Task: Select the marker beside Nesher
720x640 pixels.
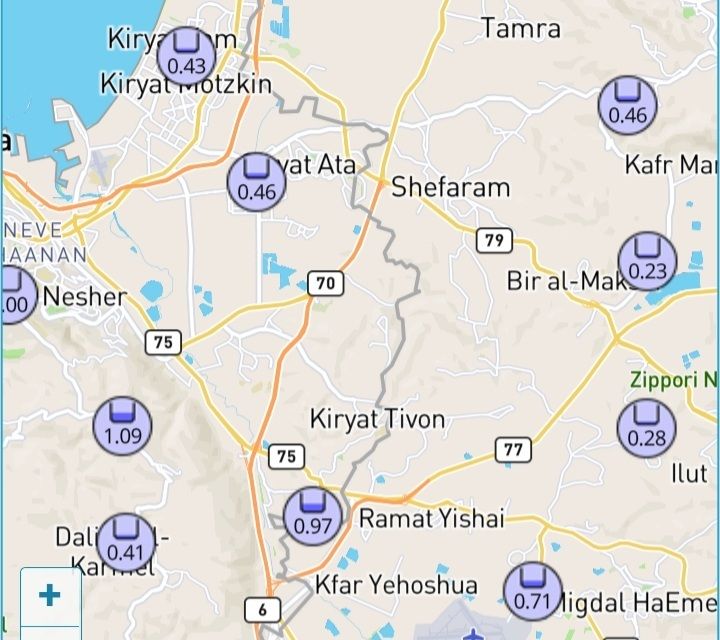Action: [x=14, y=295]
